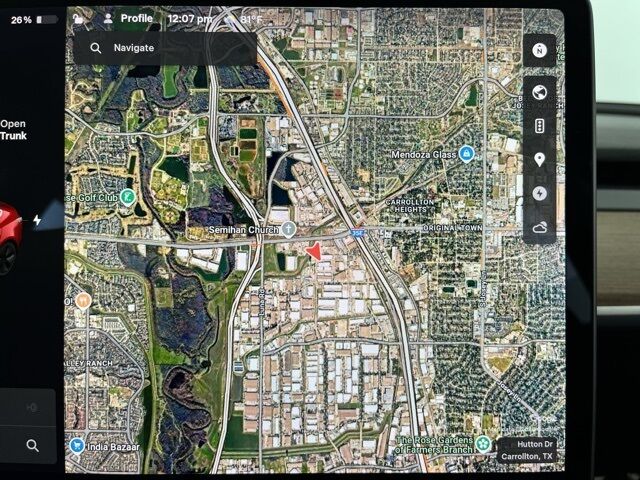Open the driver Profile menu

(x=128, y=18)
